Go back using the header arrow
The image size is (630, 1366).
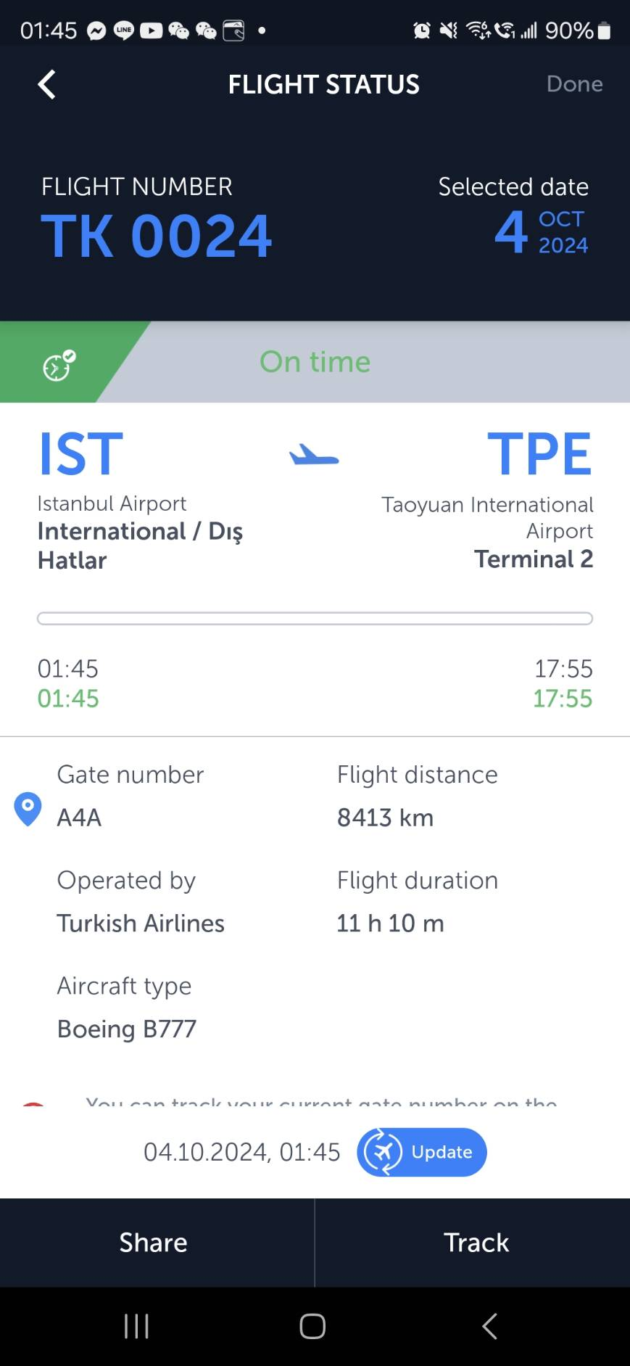click(46, 84)
